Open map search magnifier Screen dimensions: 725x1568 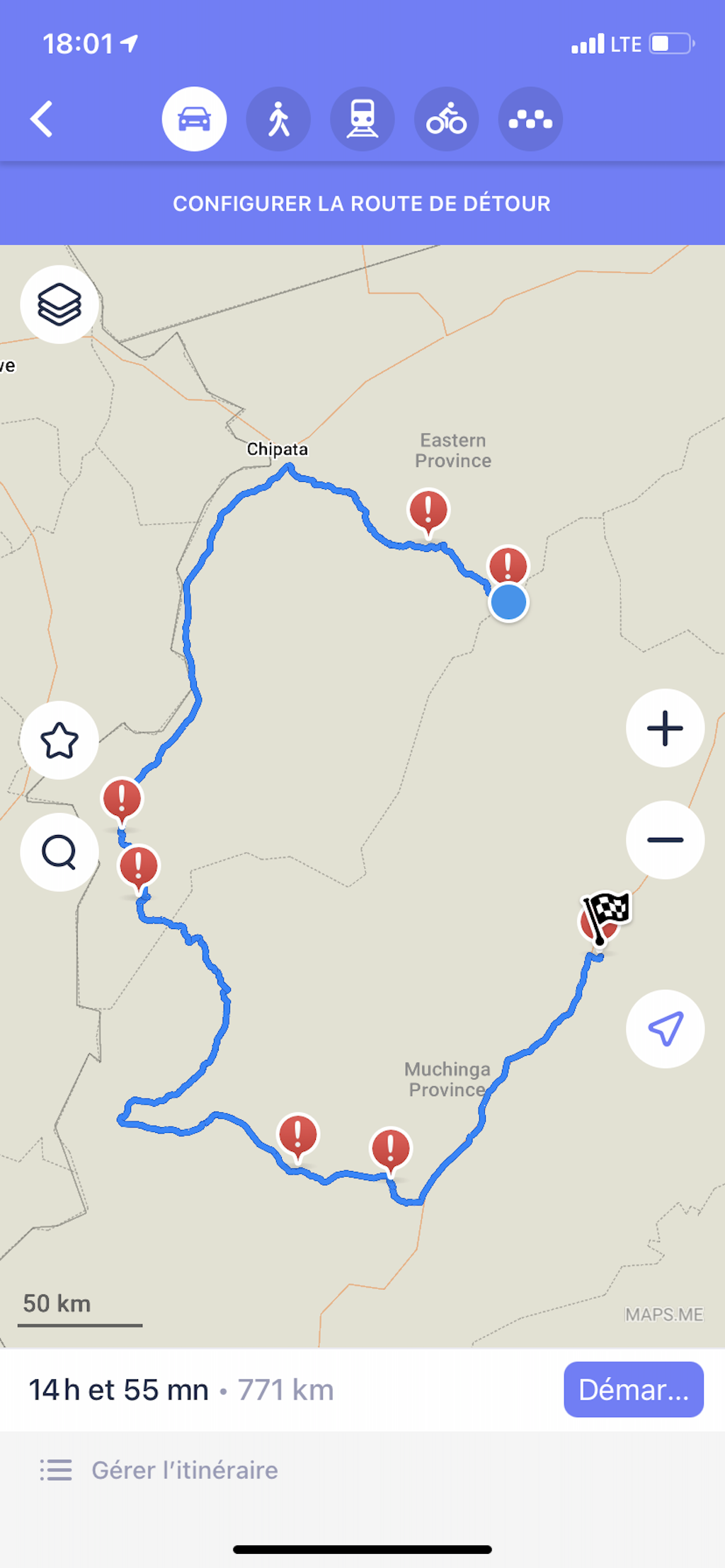point(59,852)
